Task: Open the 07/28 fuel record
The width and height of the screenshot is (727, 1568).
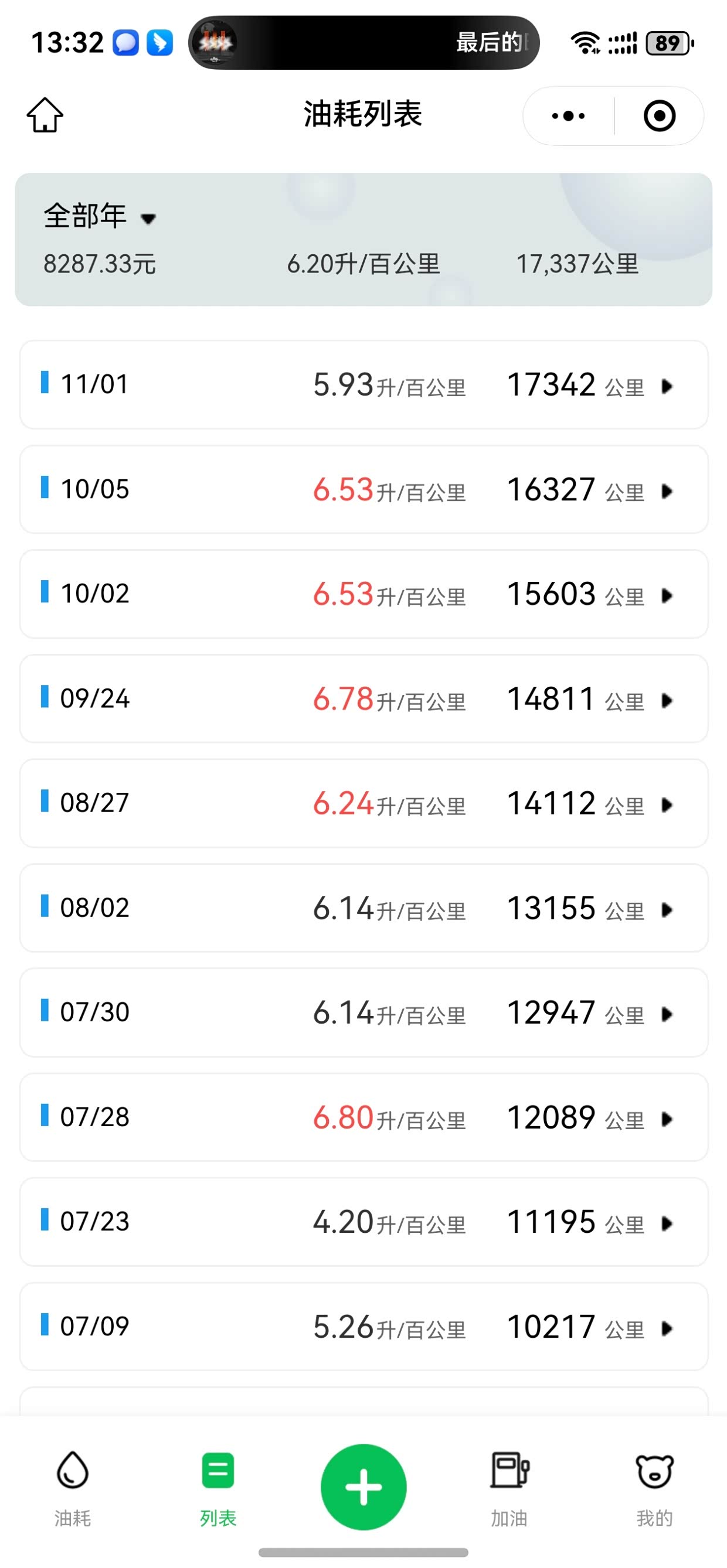Action: click(x=363, y=1117)
